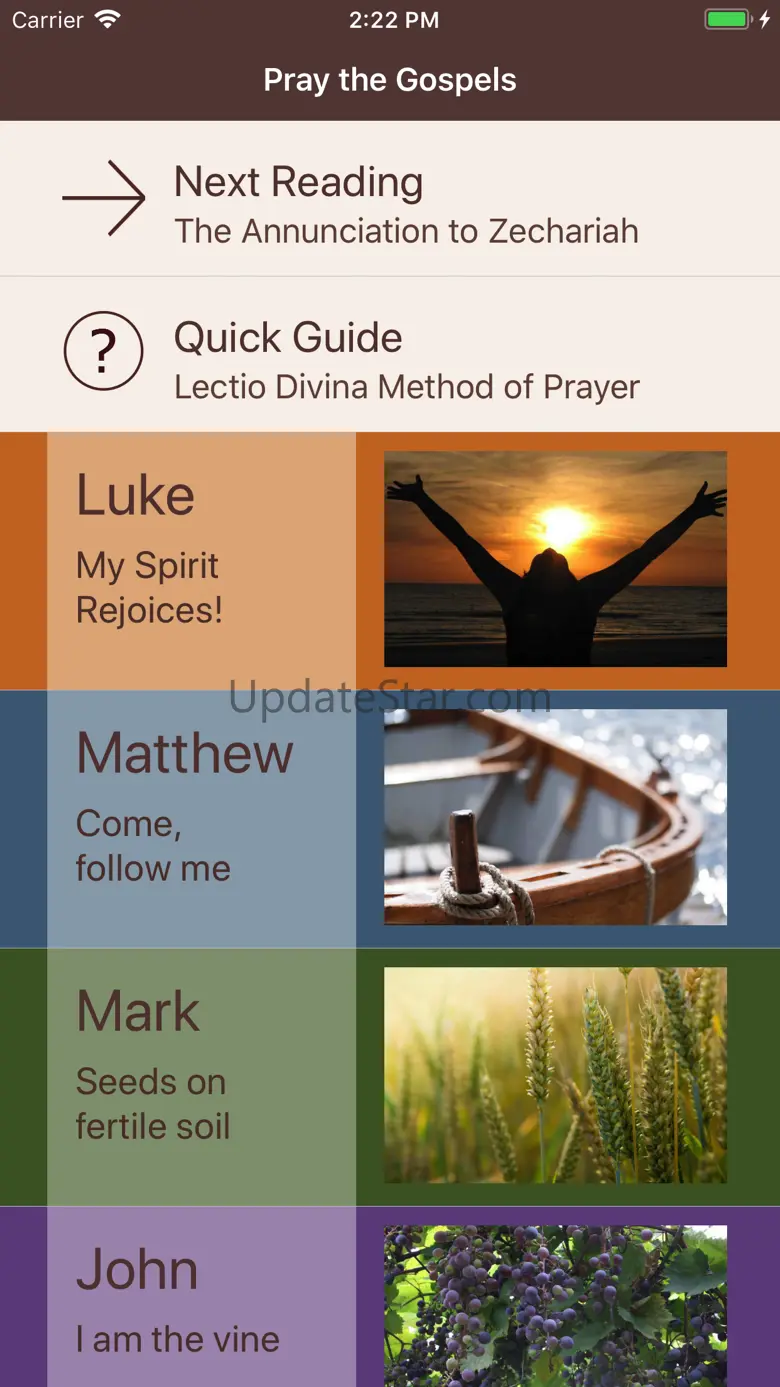The width and height of the screenshot is (780, 1387).
Task: Open John: I am the vine
Action: click(x=390, y=1297)
